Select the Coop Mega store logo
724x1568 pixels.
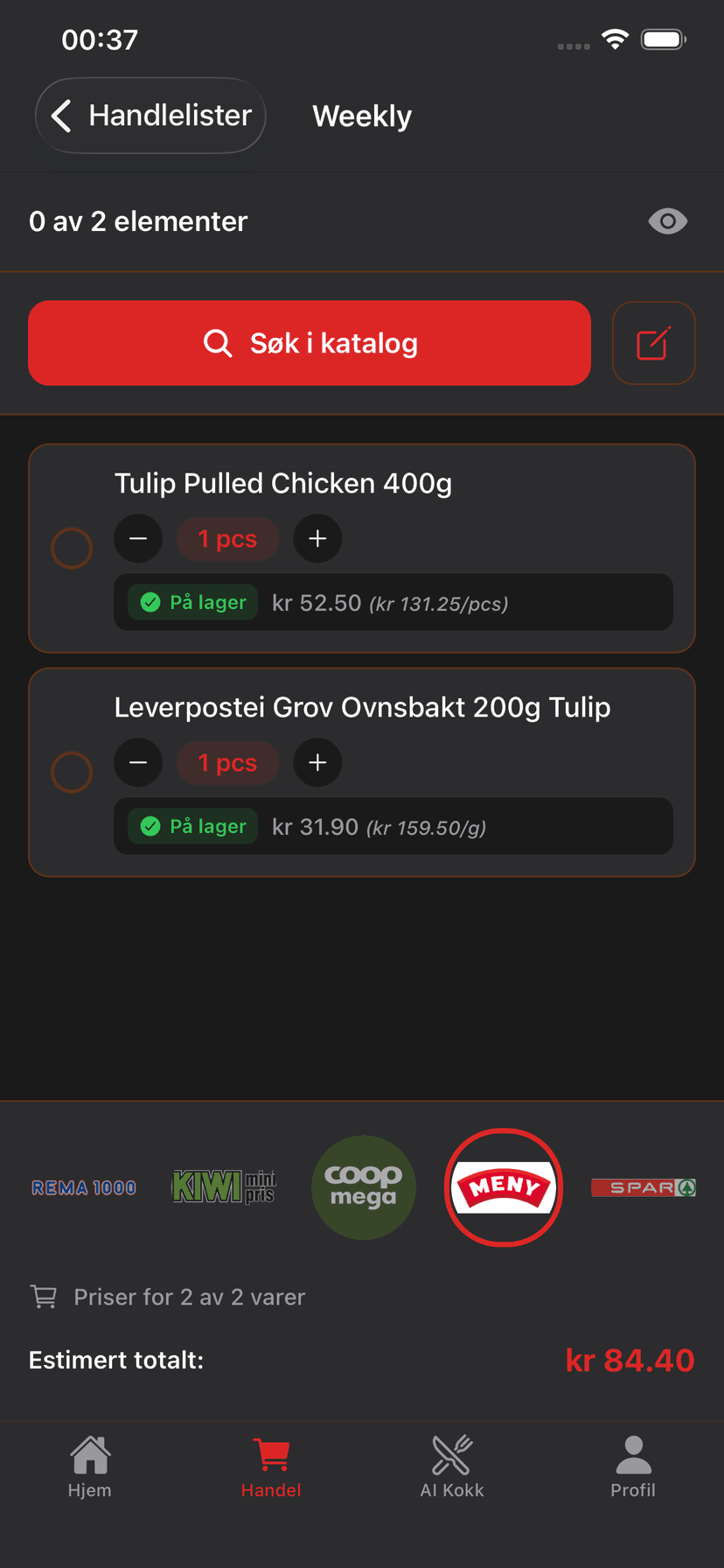pos(364,1187)
